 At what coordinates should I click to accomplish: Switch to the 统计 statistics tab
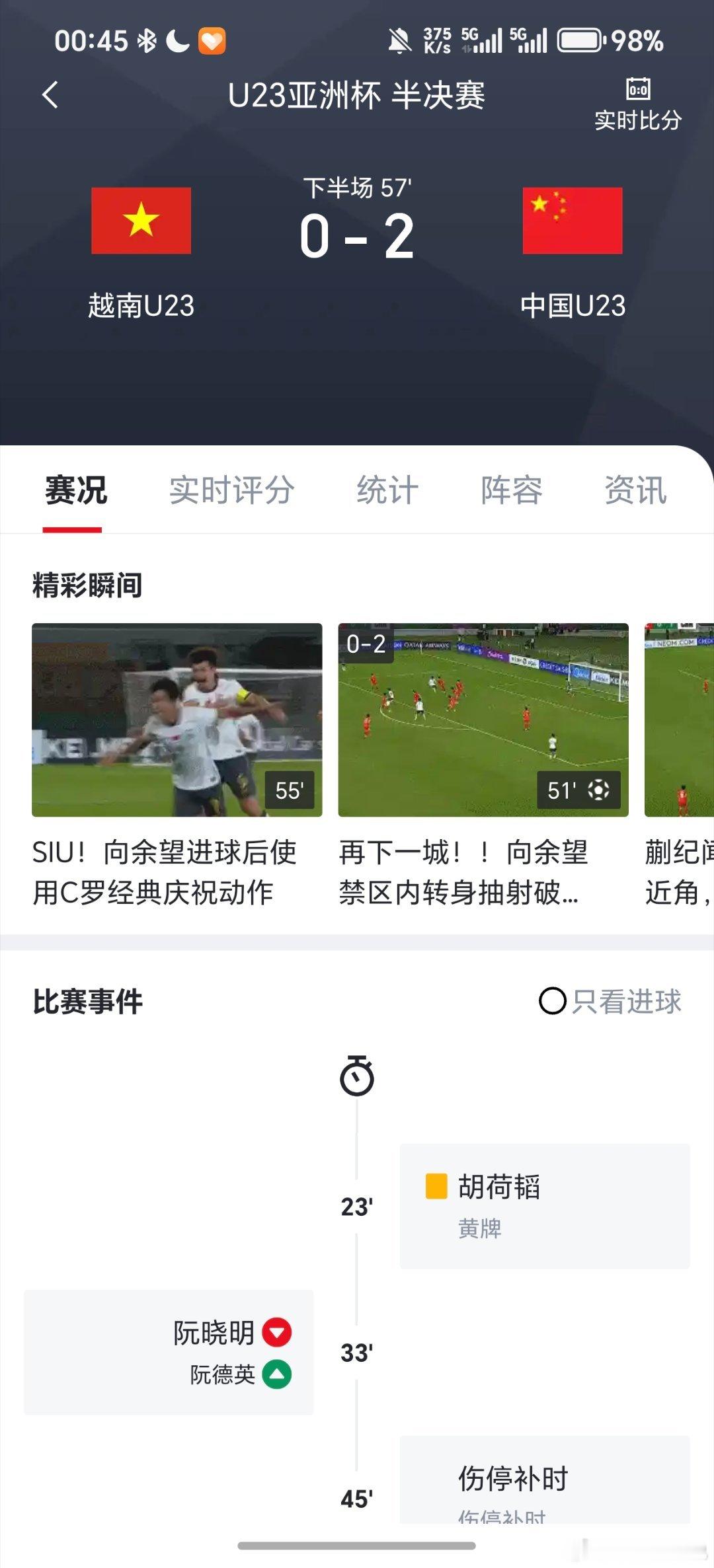click(386, 490)
